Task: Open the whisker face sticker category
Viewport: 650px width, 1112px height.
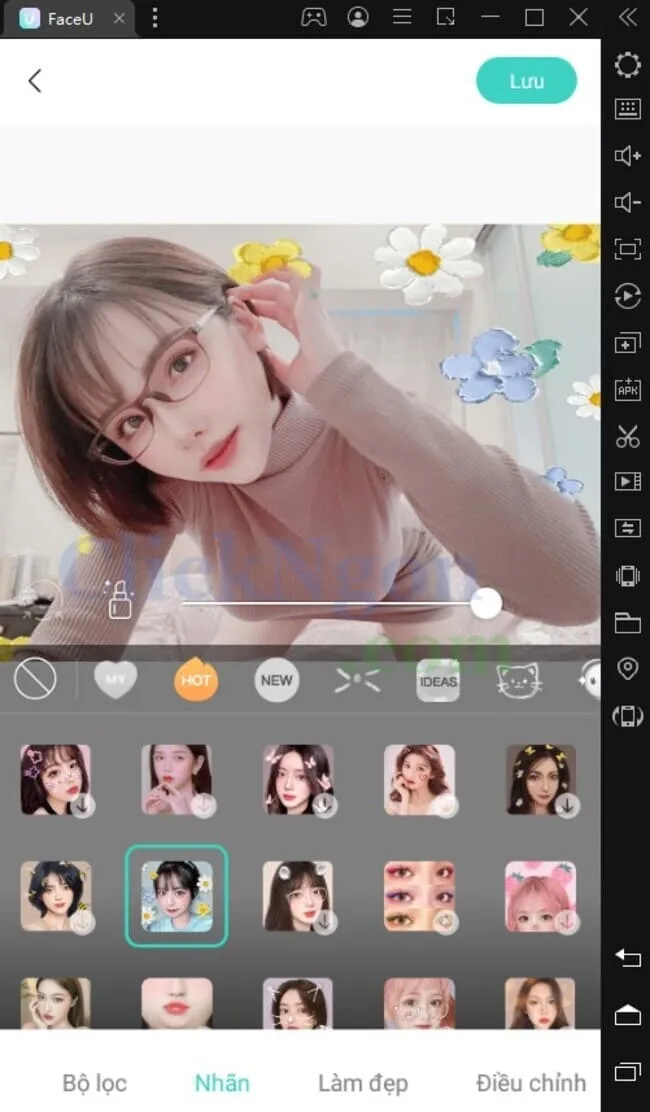Action: point(357,681)
